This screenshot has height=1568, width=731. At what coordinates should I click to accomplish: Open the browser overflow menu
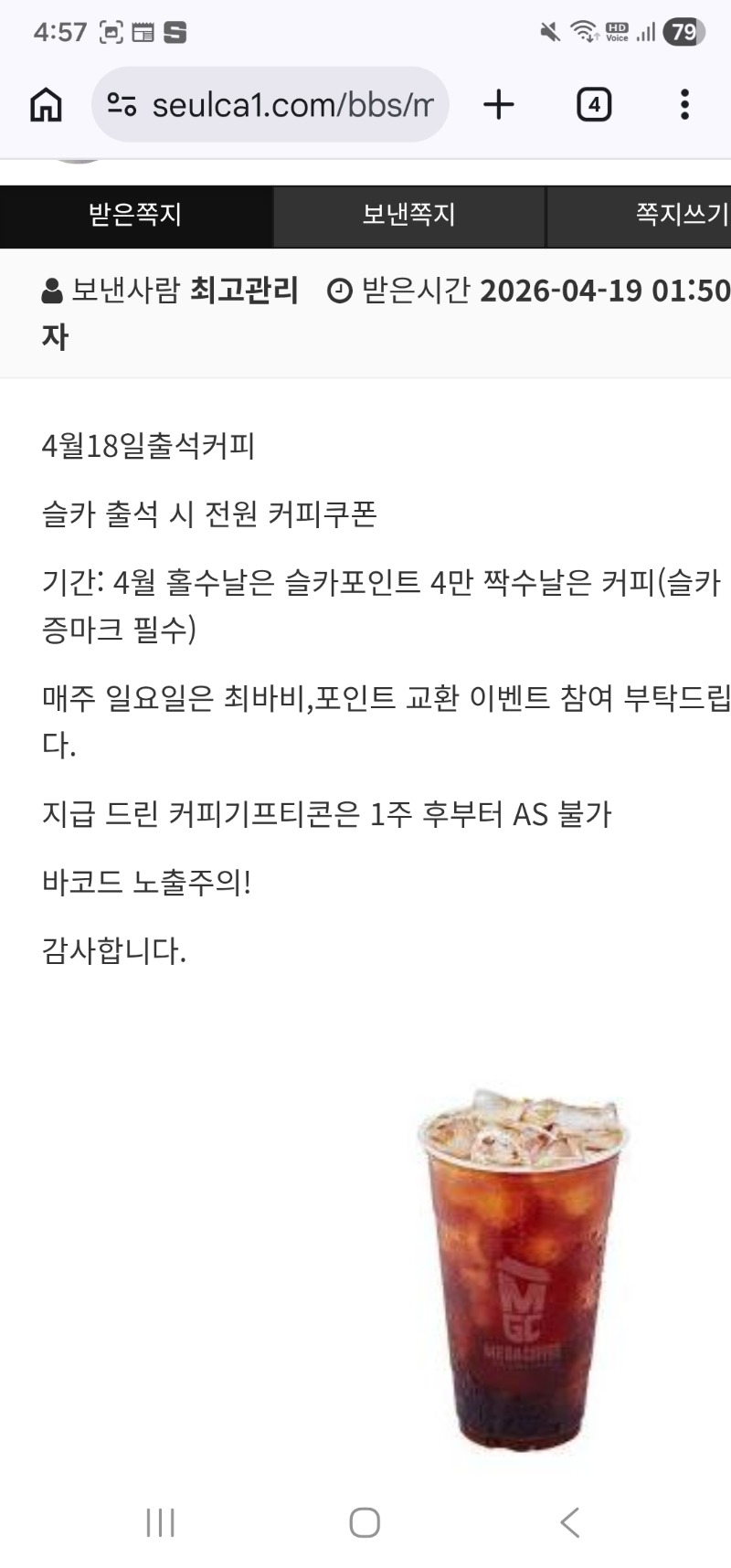(684, 104)
